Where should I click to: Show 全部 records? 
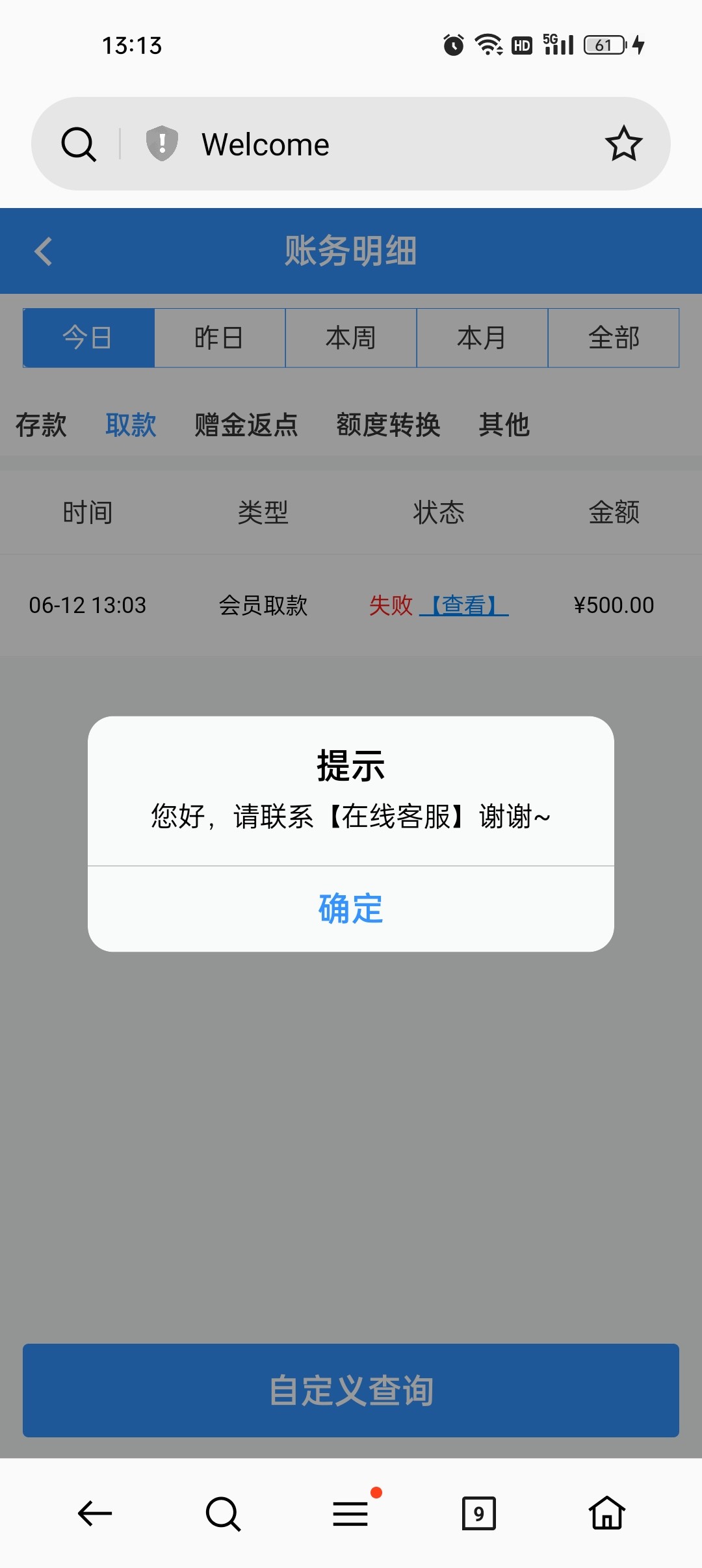pos(614,338)
